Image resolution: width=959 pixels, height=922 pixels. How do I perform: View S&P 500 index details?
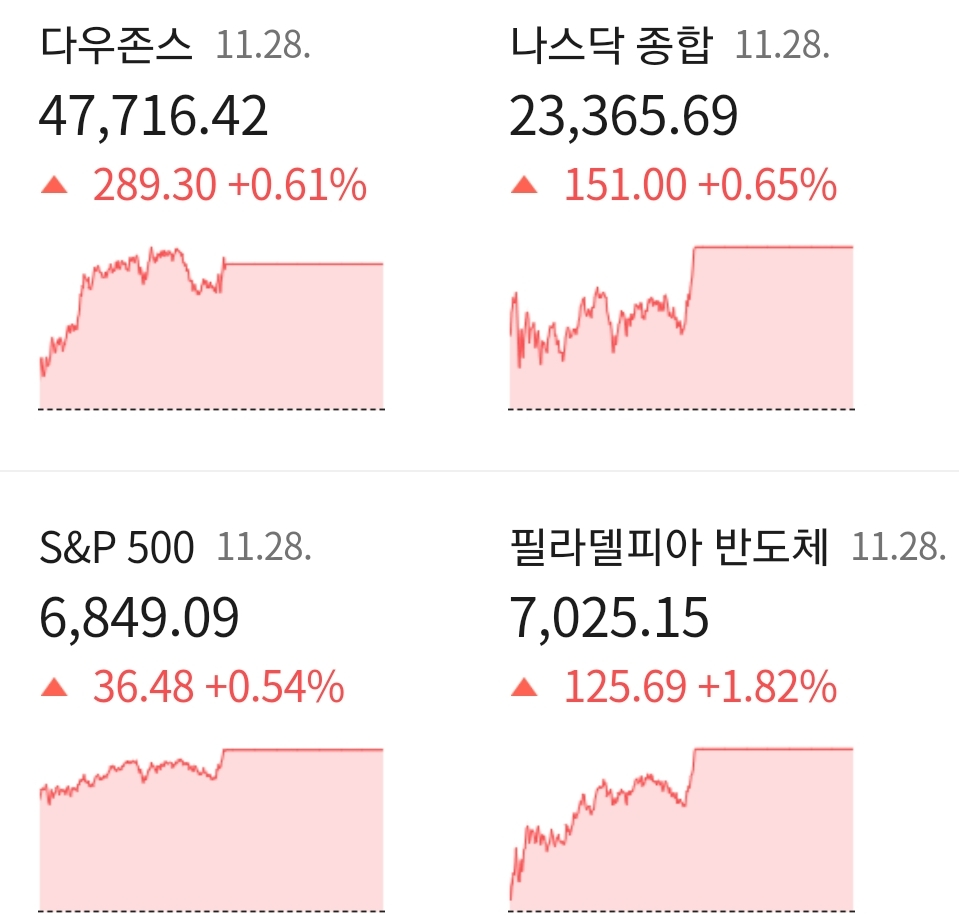point(211,720)
